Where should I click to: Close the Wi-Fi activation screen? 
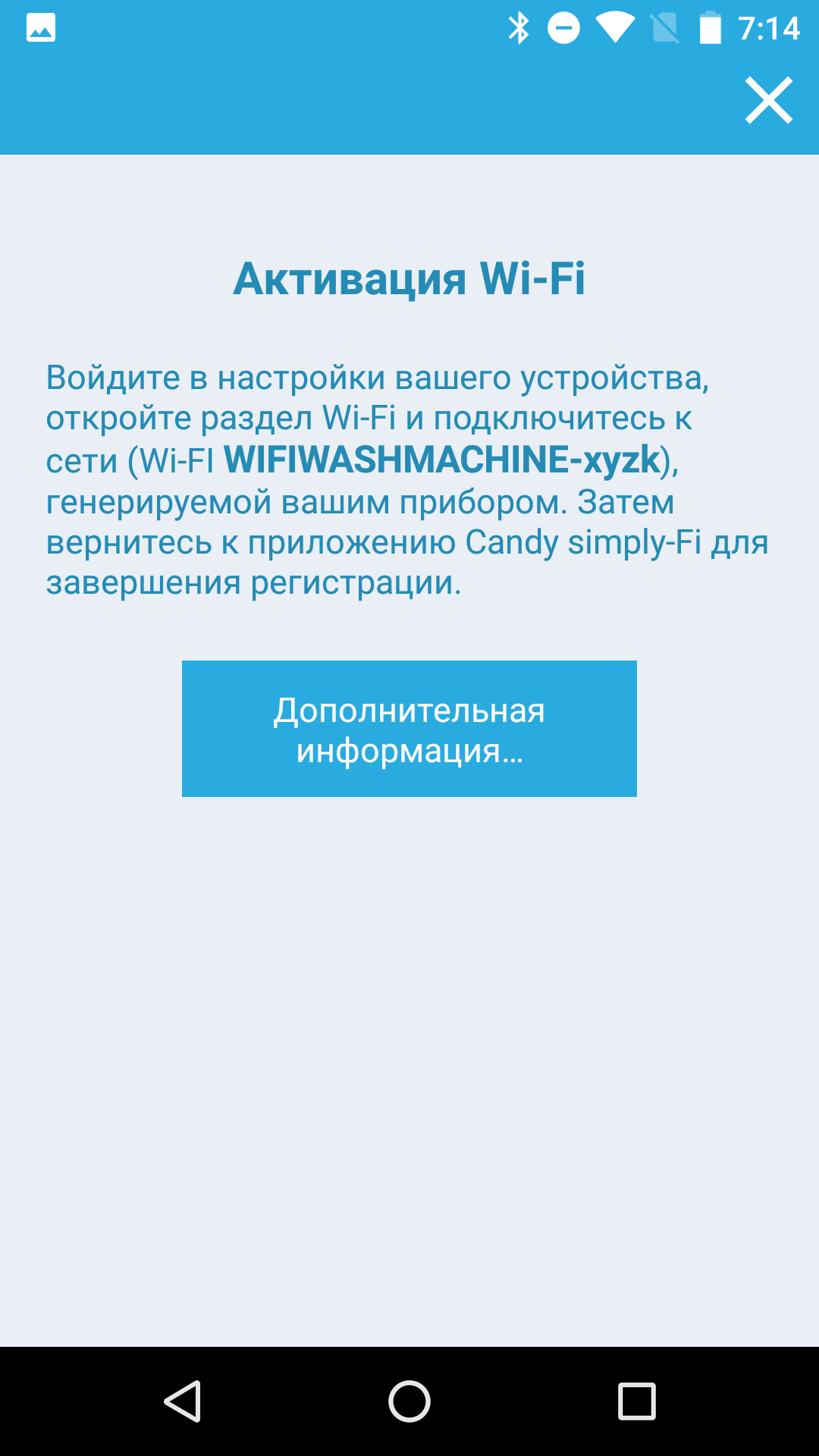coord(768,100)
